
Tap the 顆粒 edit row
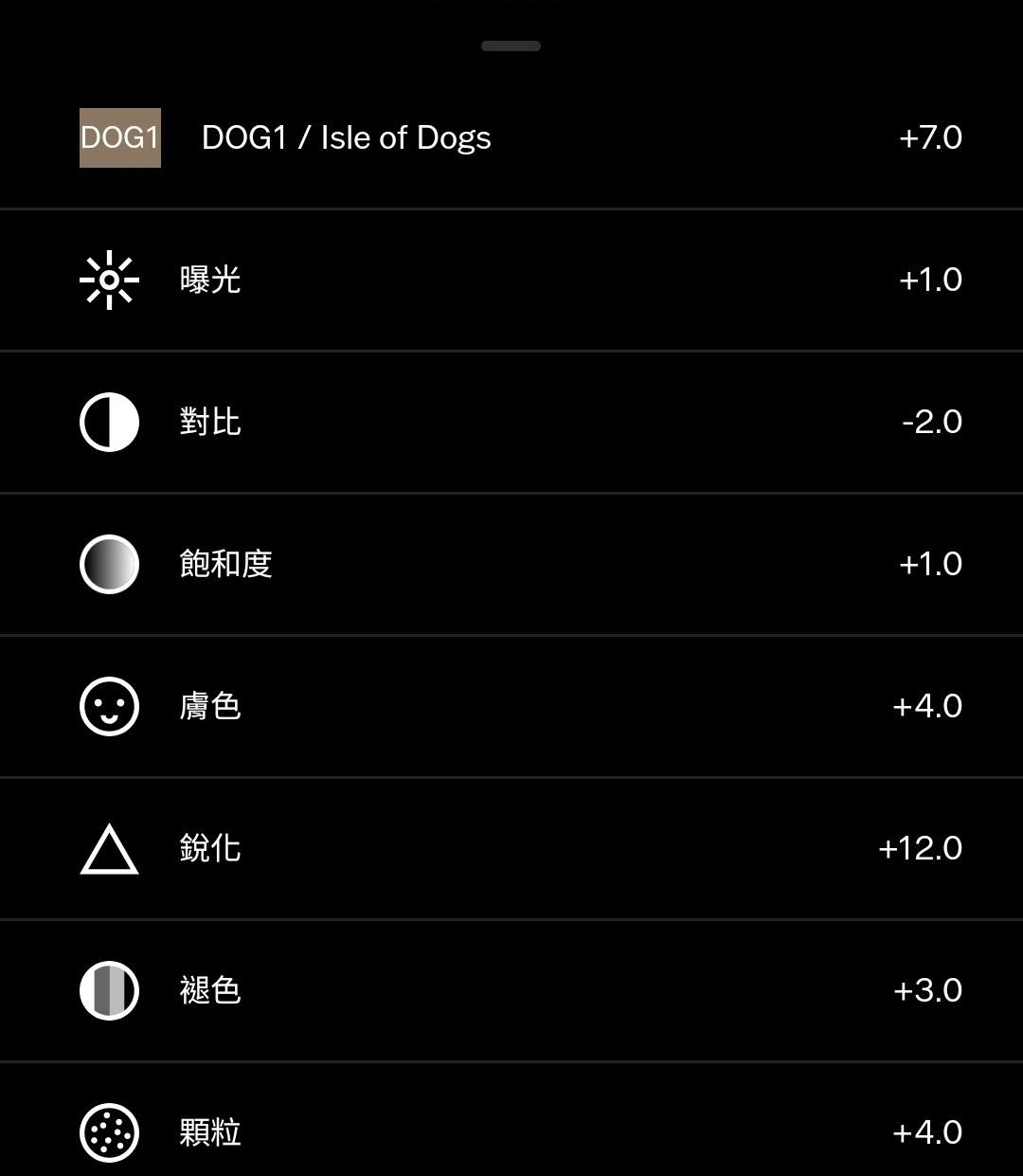(x=210, y=1132)
